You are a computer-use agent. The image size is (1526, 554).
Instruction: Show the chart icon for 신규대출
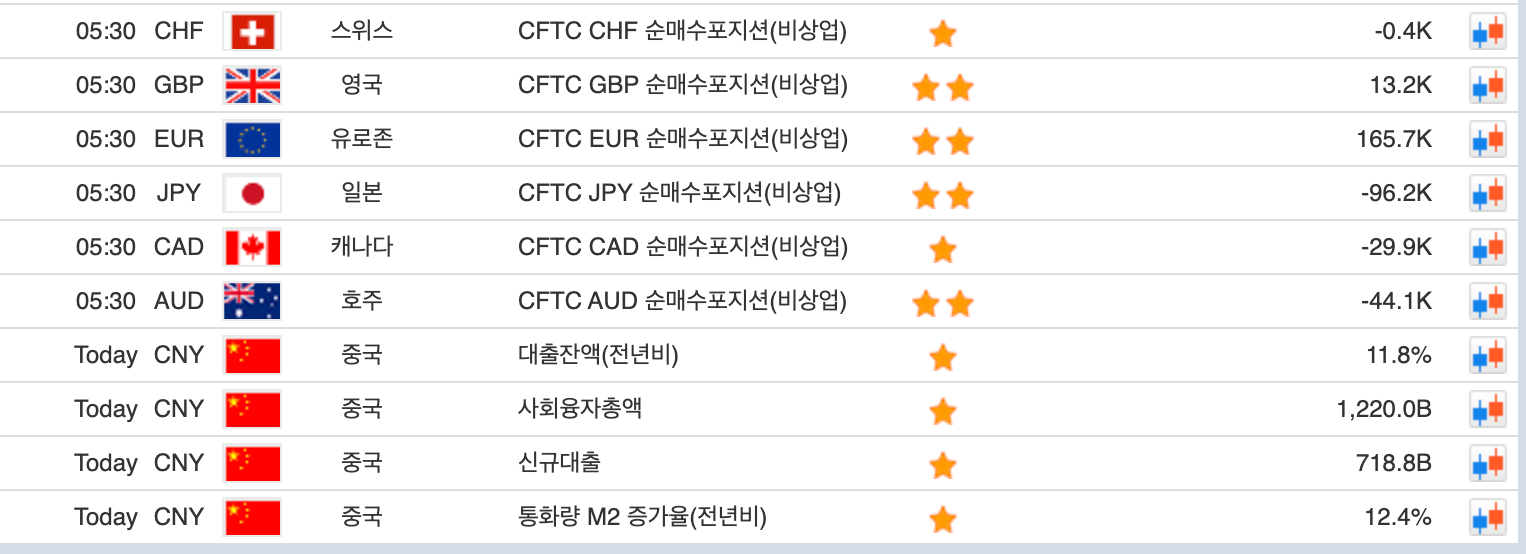(1487, 463)
